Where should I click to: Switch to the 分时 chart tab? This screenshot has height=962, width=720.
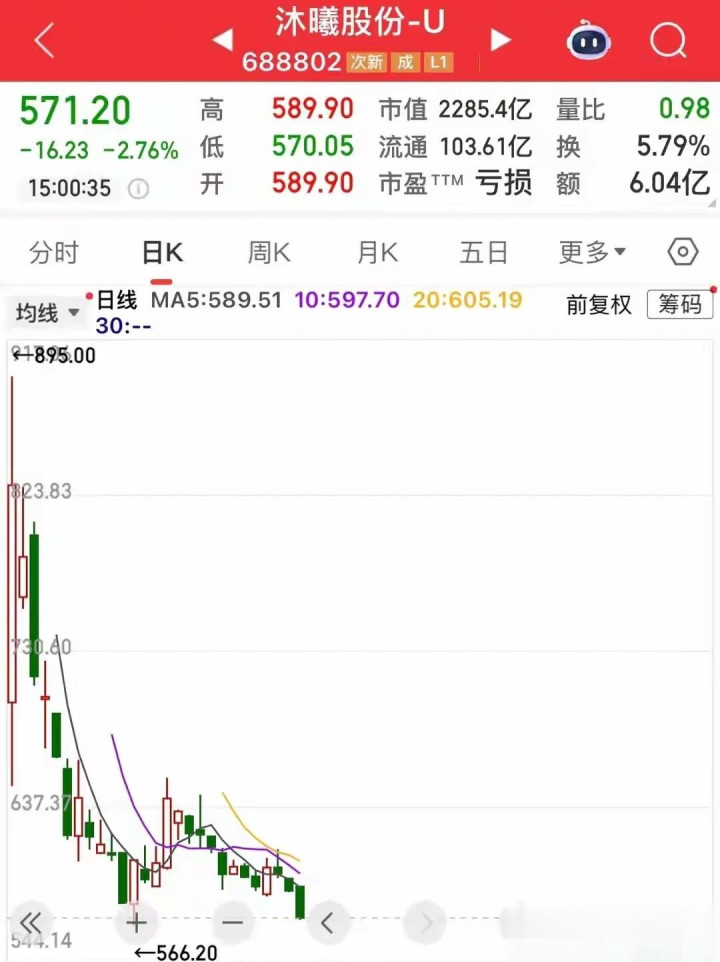point(54,252)
